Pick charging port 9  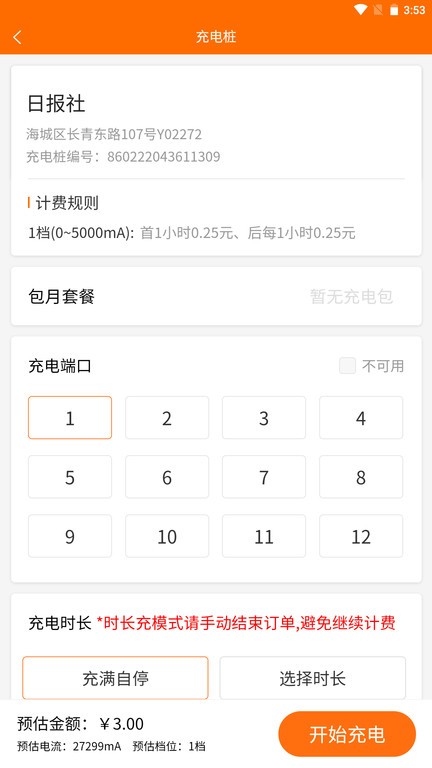pyautogui.click(x=70, y=536)
